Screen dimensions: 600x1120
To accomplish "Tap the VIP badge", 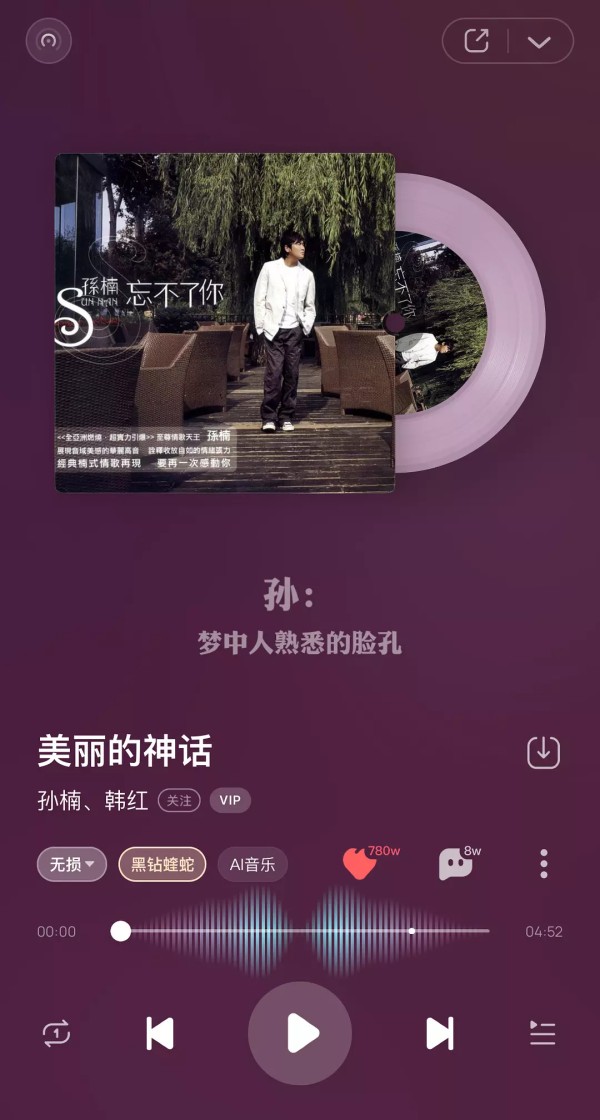I will [x=230, y=800].
